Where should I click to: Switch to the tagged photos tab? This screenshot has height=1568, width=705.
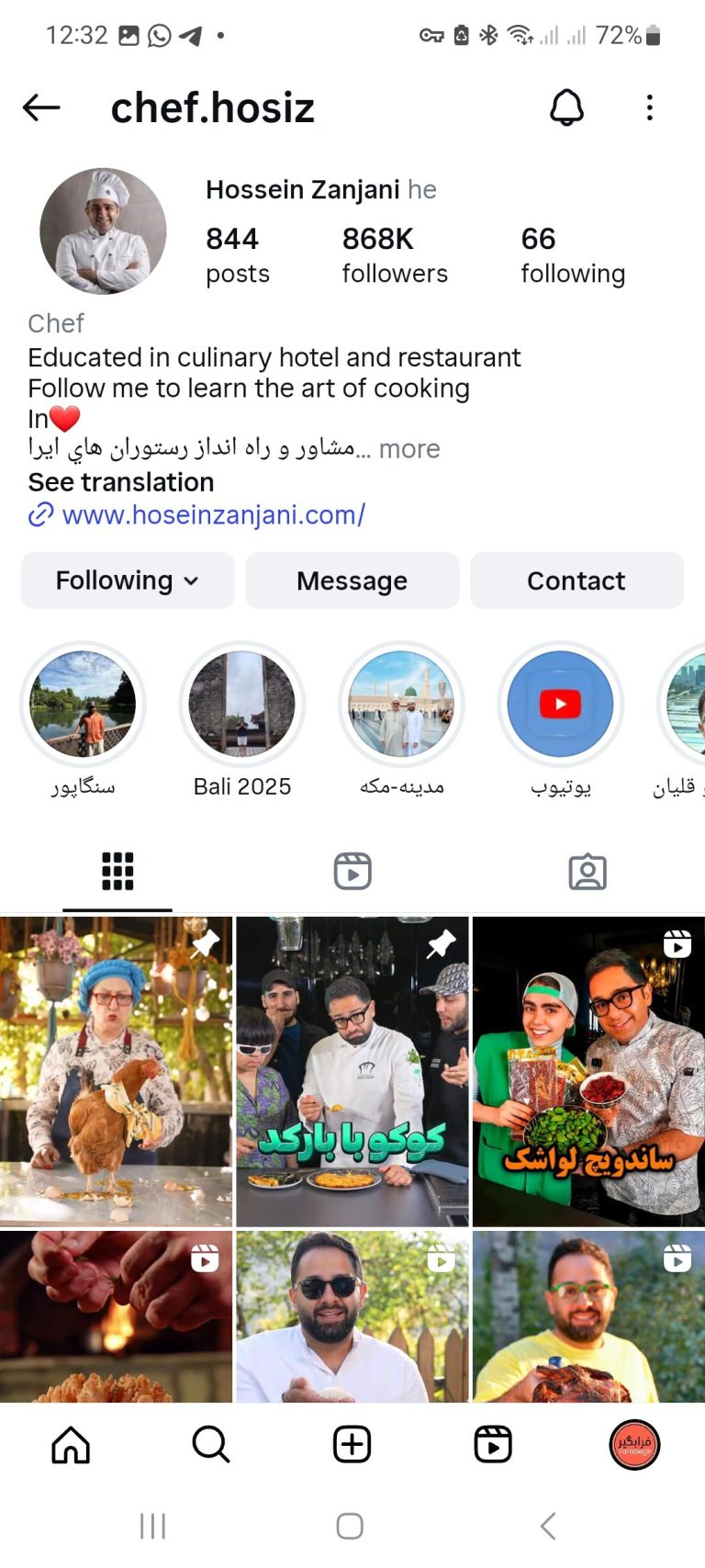pyautogui.click(x=587, y=872)
